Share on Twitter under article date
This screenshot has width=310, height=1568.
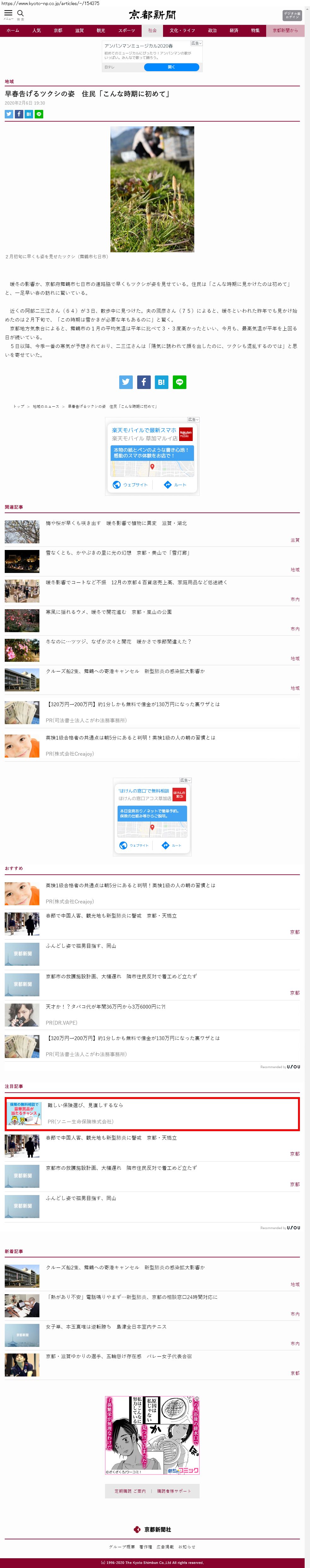(9, 114)
